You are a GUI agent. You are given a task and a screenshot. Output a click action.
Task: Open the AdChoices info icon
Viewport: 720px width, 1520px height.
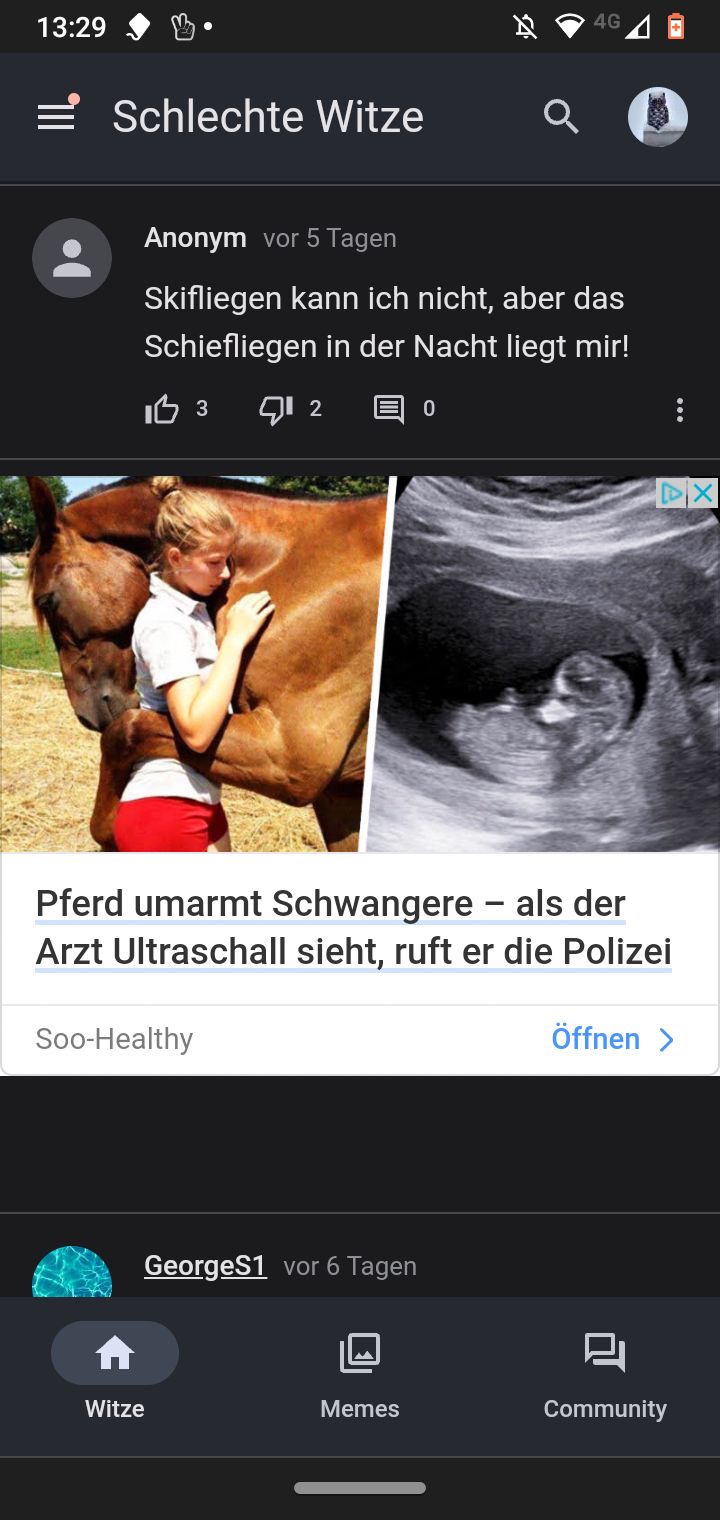[x=672, y=493]
